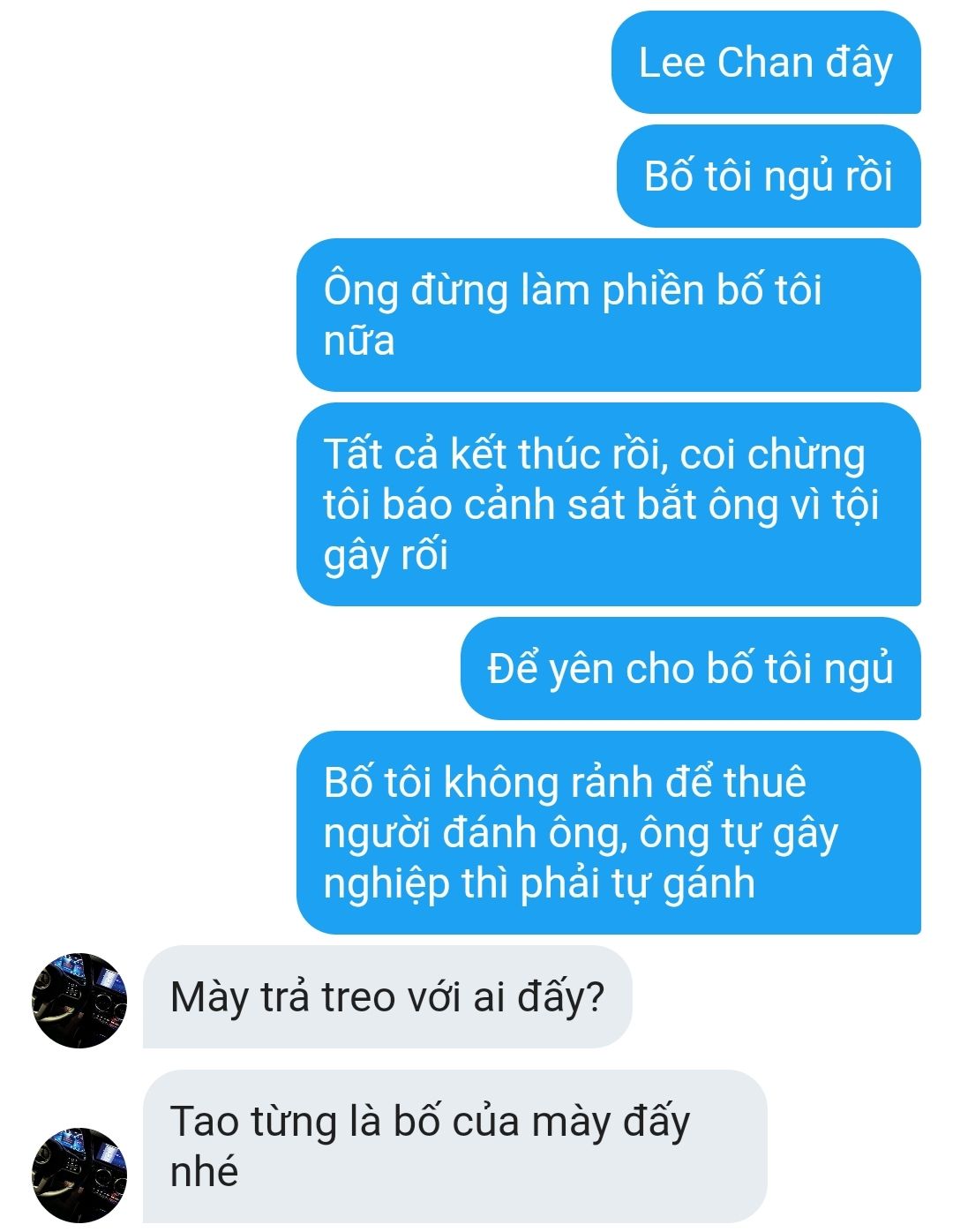Open sender's avatar beside "Mày trả treo" message

79,1000
